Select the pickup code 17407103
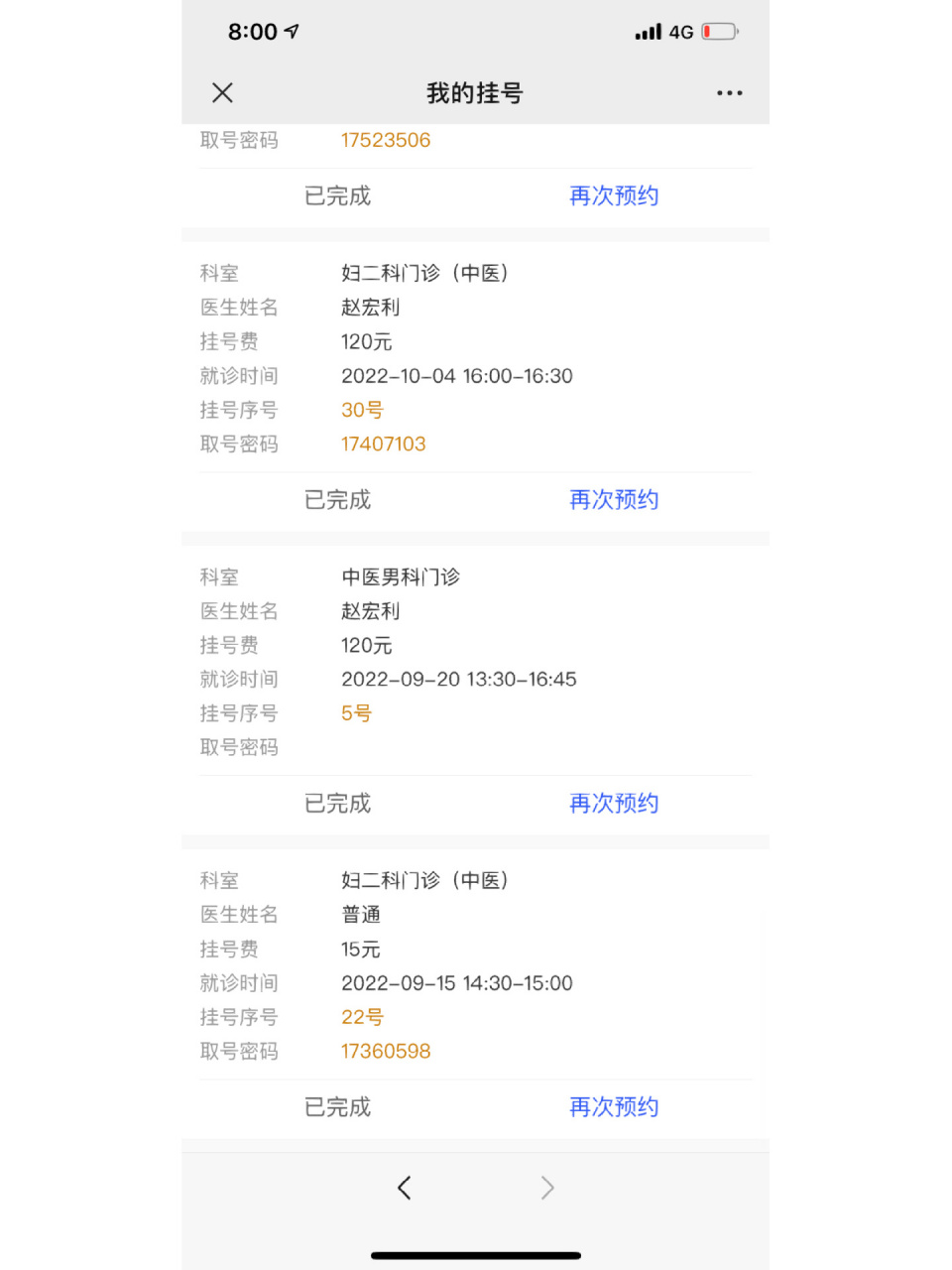The width and height of the screenshot is (952, 1270). [384, 444]
